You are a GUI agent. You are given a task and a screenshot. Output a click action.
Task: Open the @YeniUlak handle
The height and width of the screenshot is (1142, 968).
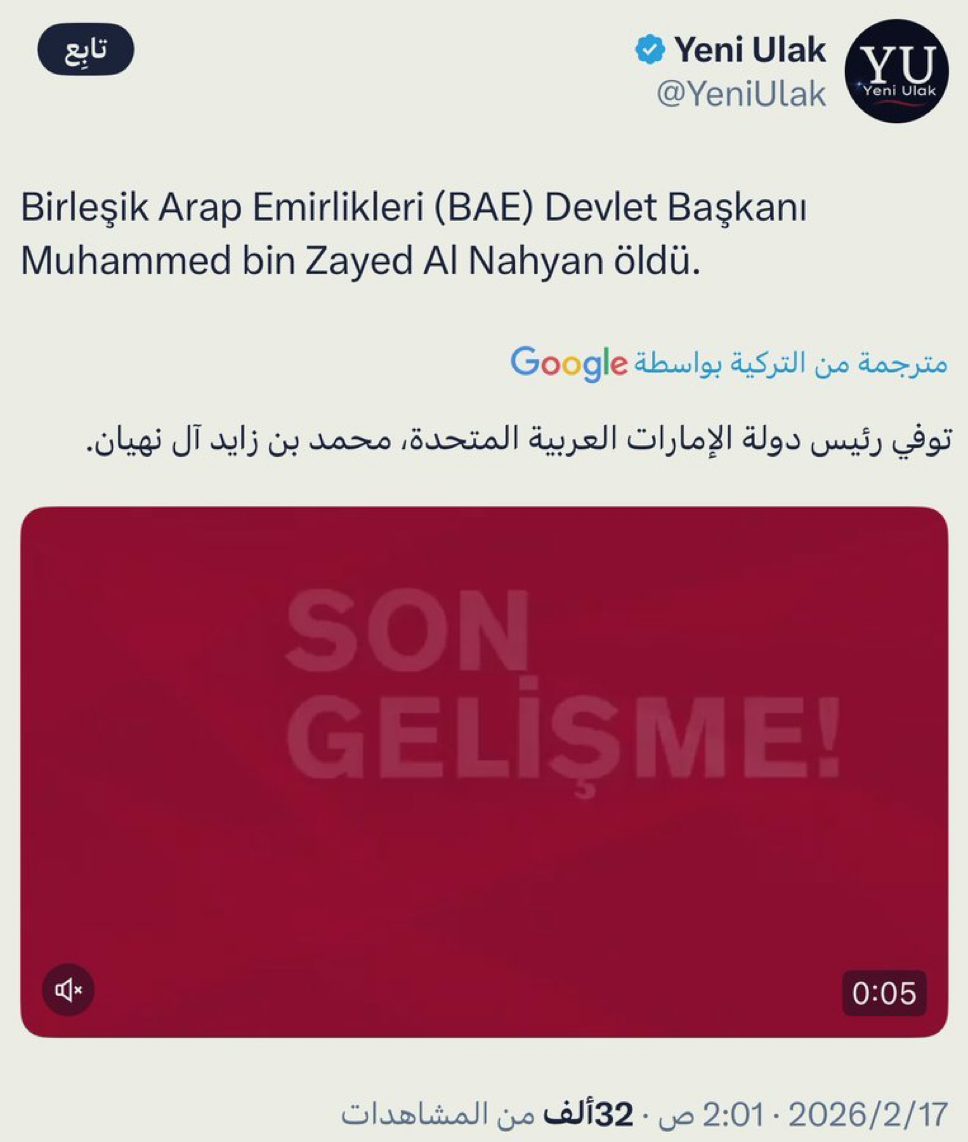tap(741, 94)
